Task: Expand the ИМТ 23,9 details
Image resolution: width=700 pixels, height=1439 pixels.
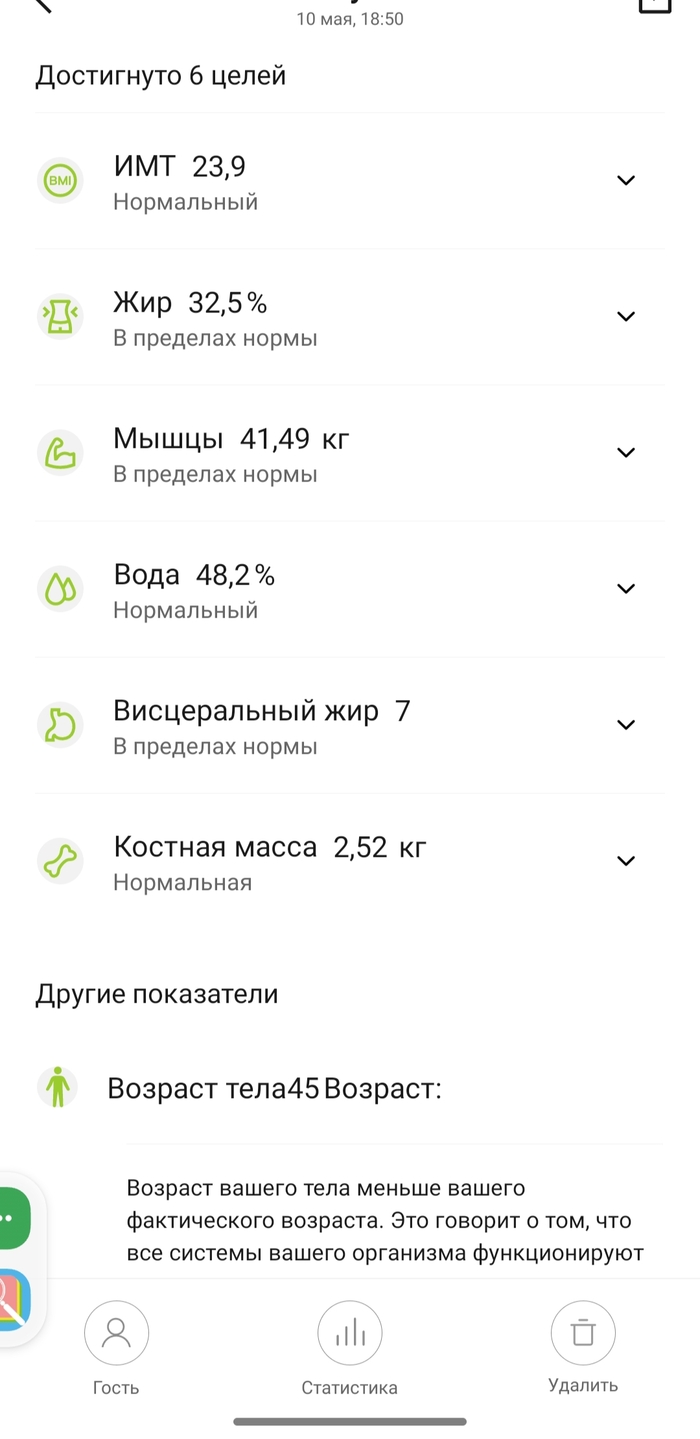Action: point(626,181)
